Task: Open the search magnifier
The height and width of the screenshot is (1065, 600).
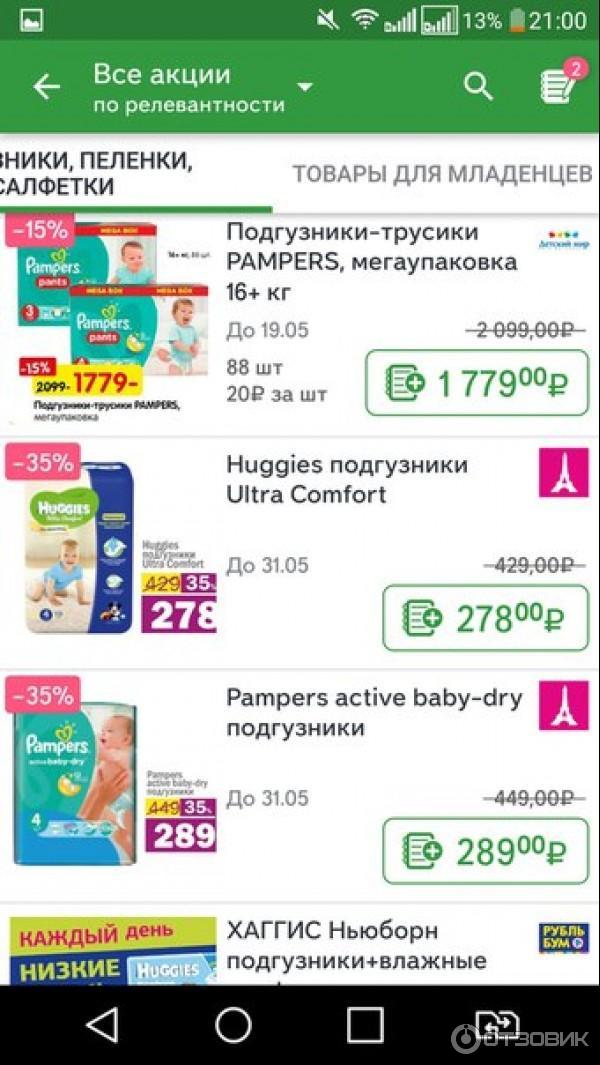Action: pos(479,87)
